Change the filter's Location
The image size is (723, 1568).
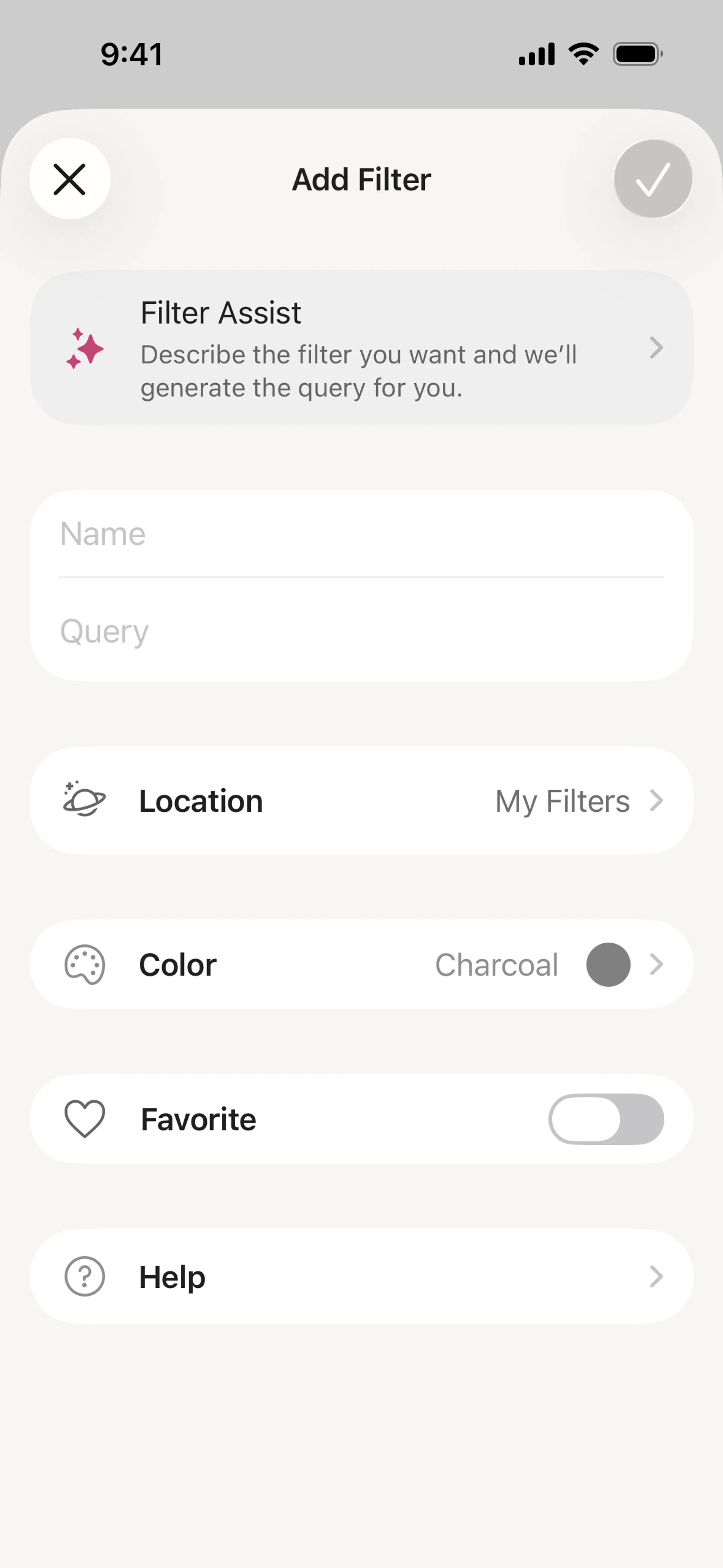(361, 801)
